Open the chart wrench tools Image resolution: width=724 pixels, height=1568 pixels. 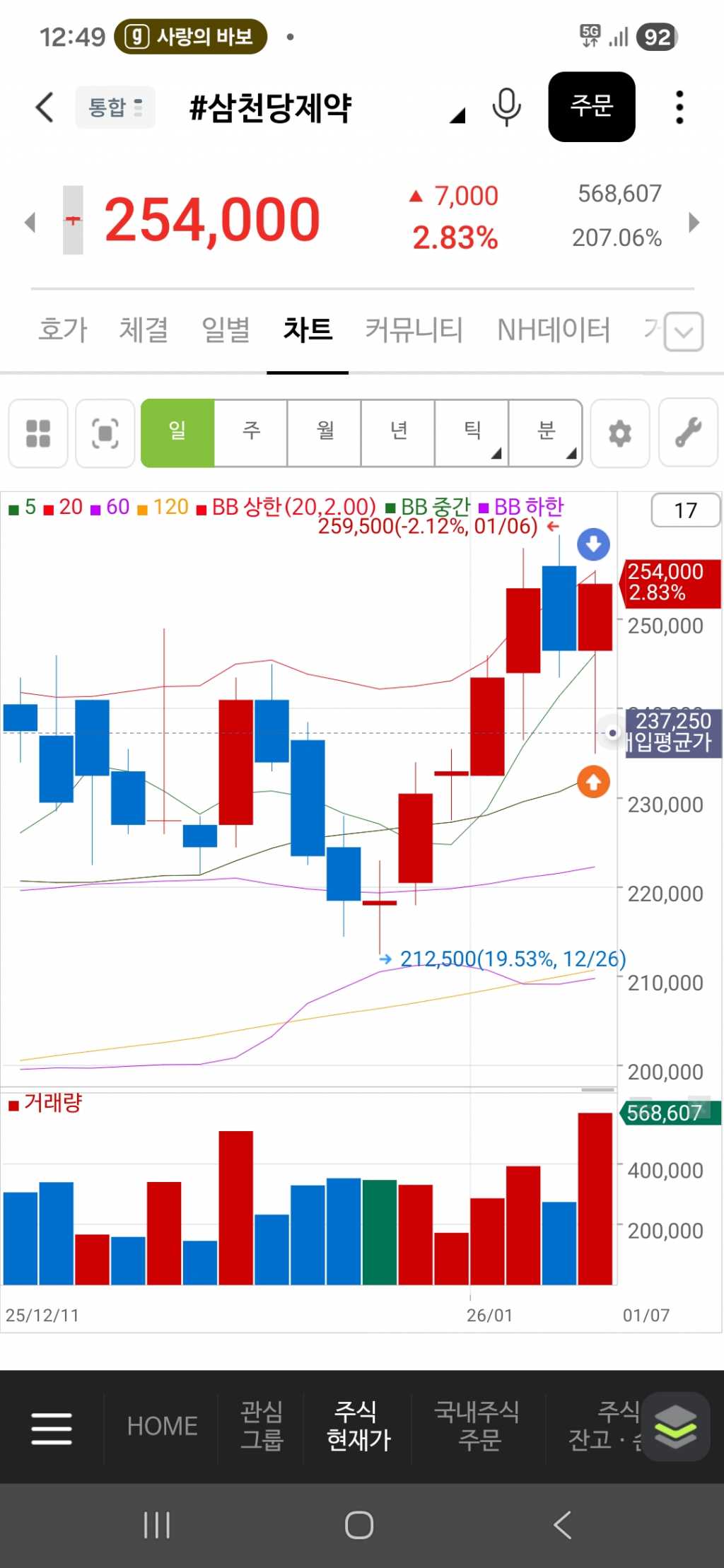tap(688, 433)
